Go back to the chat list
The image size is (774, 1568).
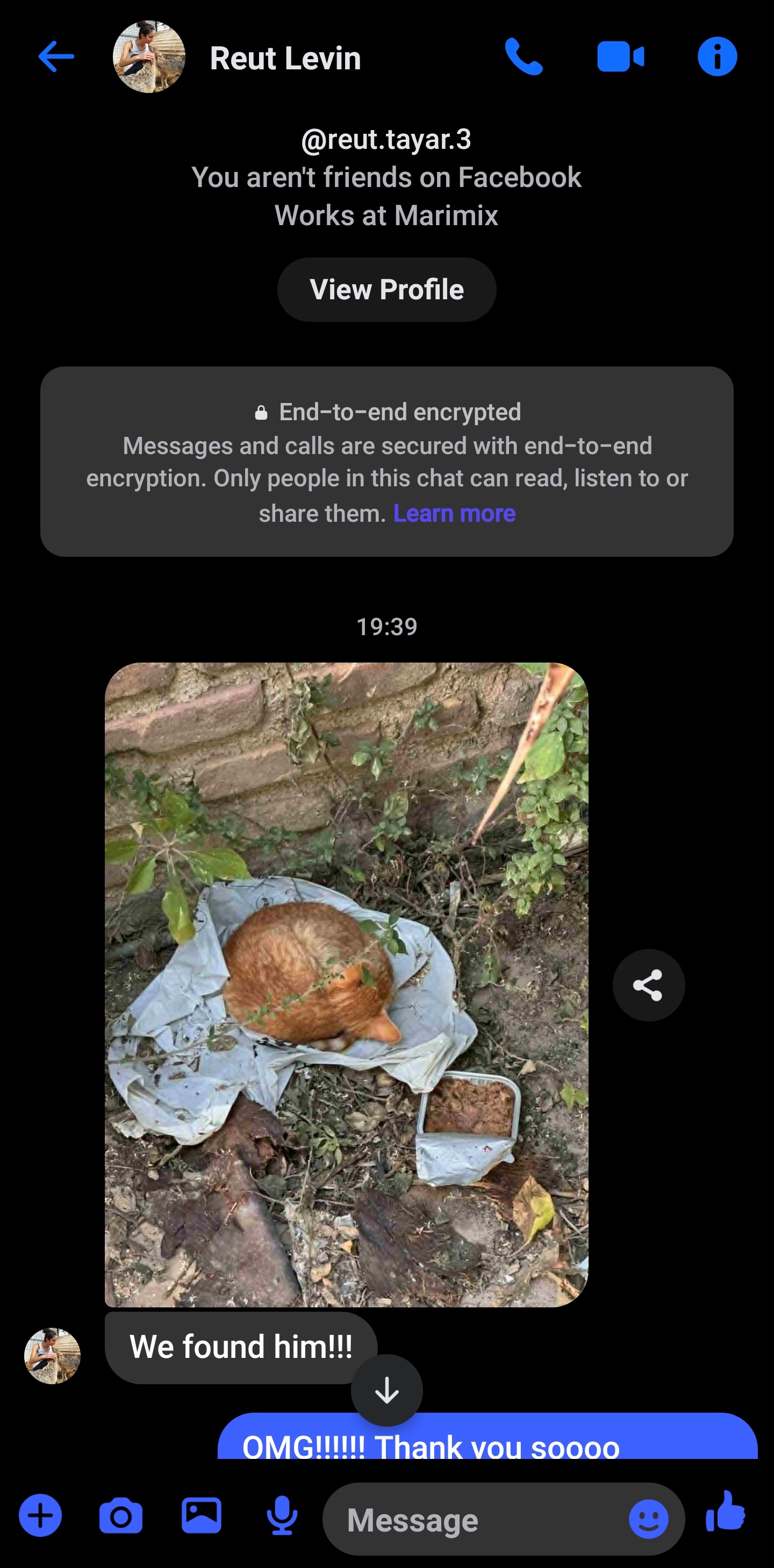click(56, 56)
